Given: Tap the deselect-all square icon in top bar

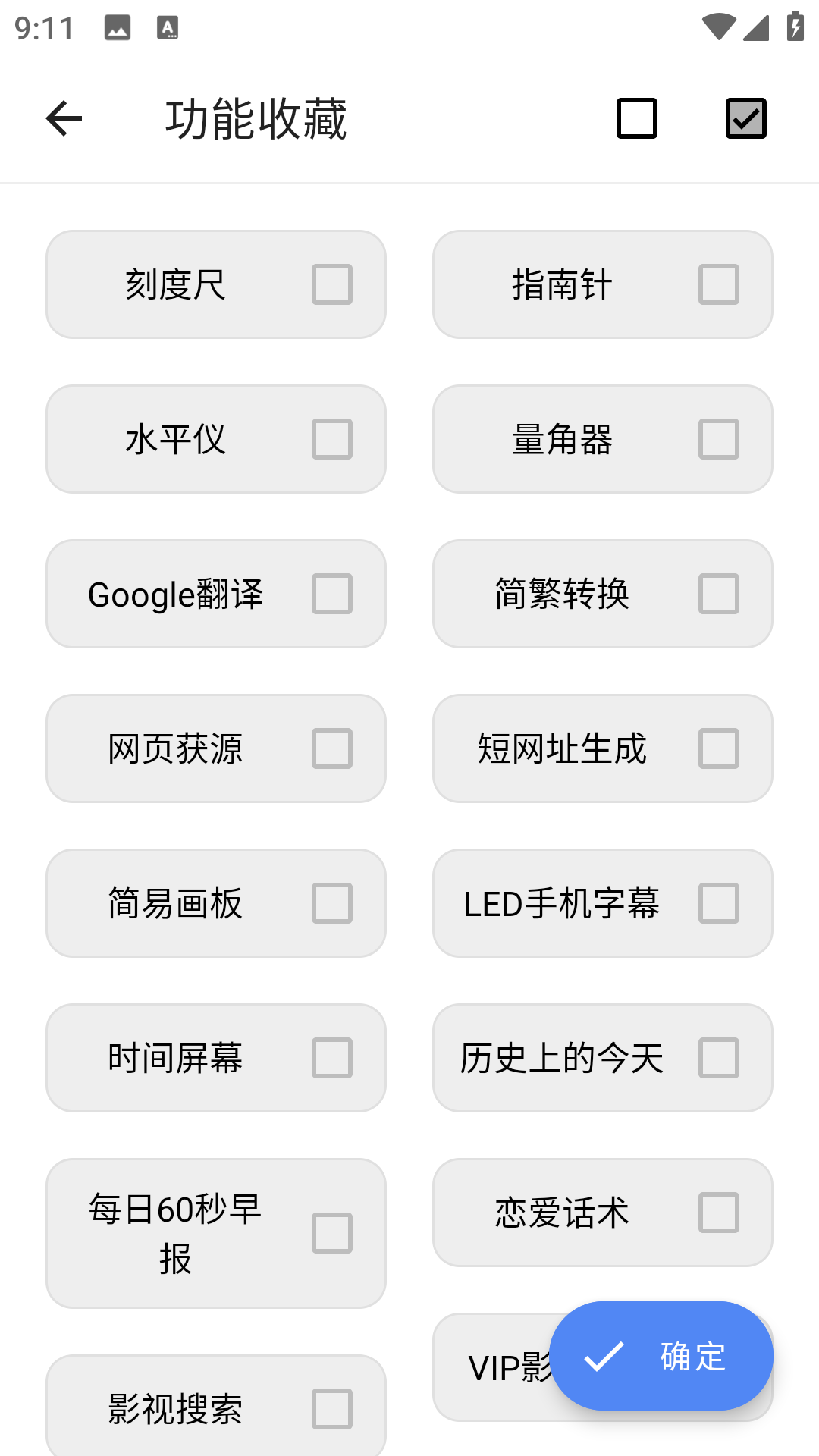Looking at the screenshot, I should click(x=635, y=118).
